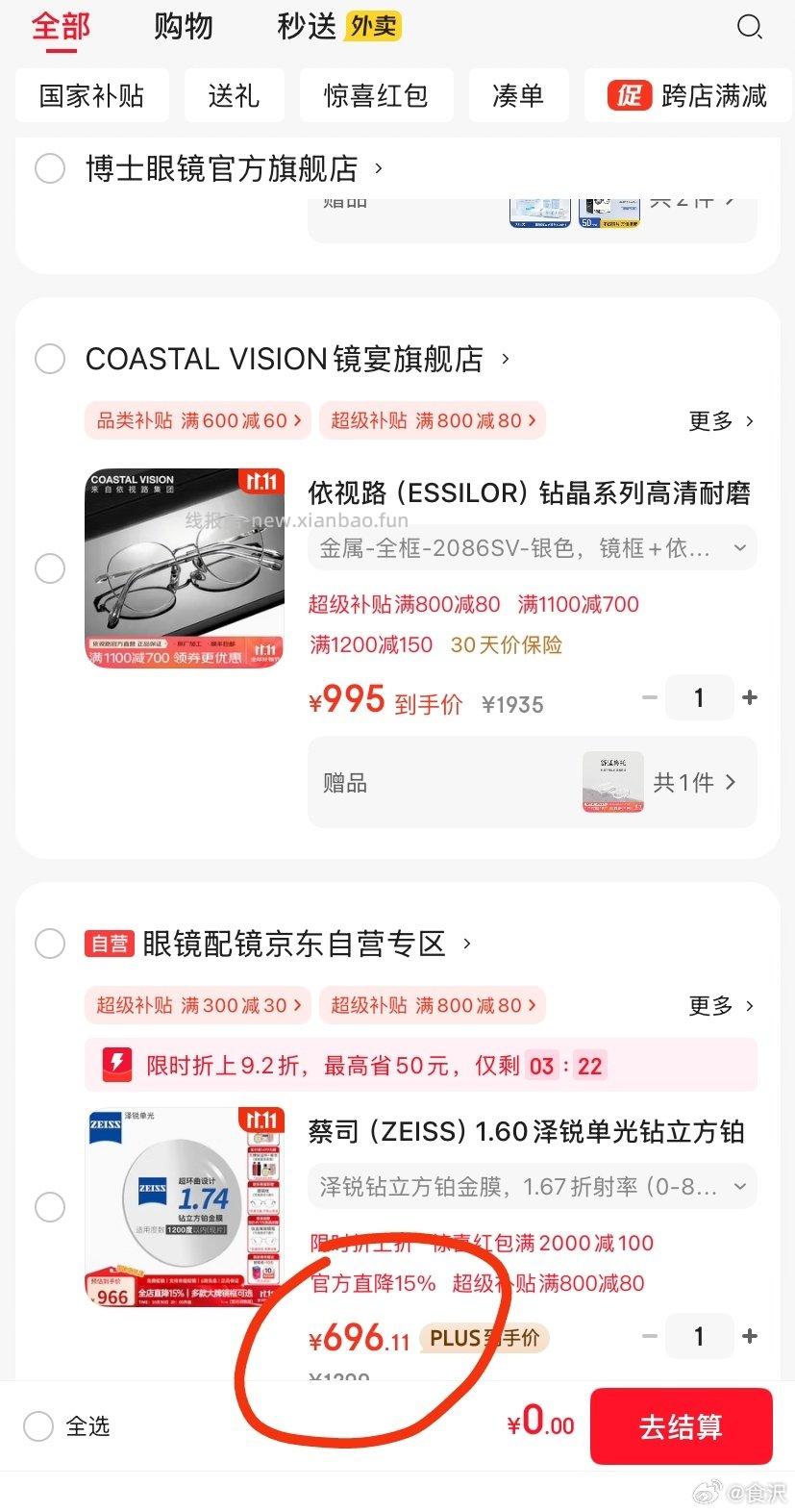This screenshot has width=795, height=1512.
Task: Change the 金属-全框-2086SV-银色 variant
Action: pos(532,548)
